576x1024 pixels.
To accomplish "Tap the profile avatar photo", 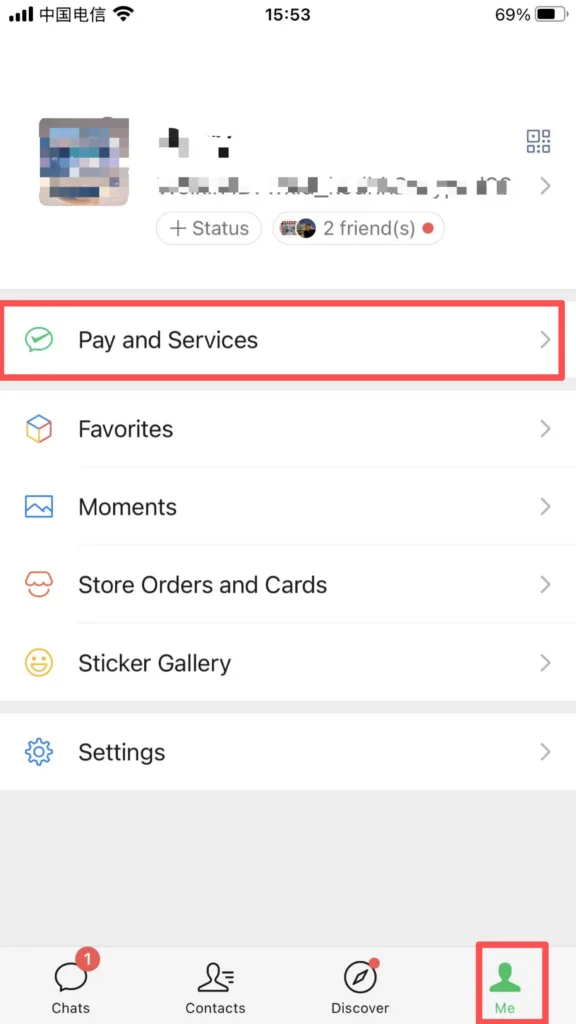I will [84, 162].
